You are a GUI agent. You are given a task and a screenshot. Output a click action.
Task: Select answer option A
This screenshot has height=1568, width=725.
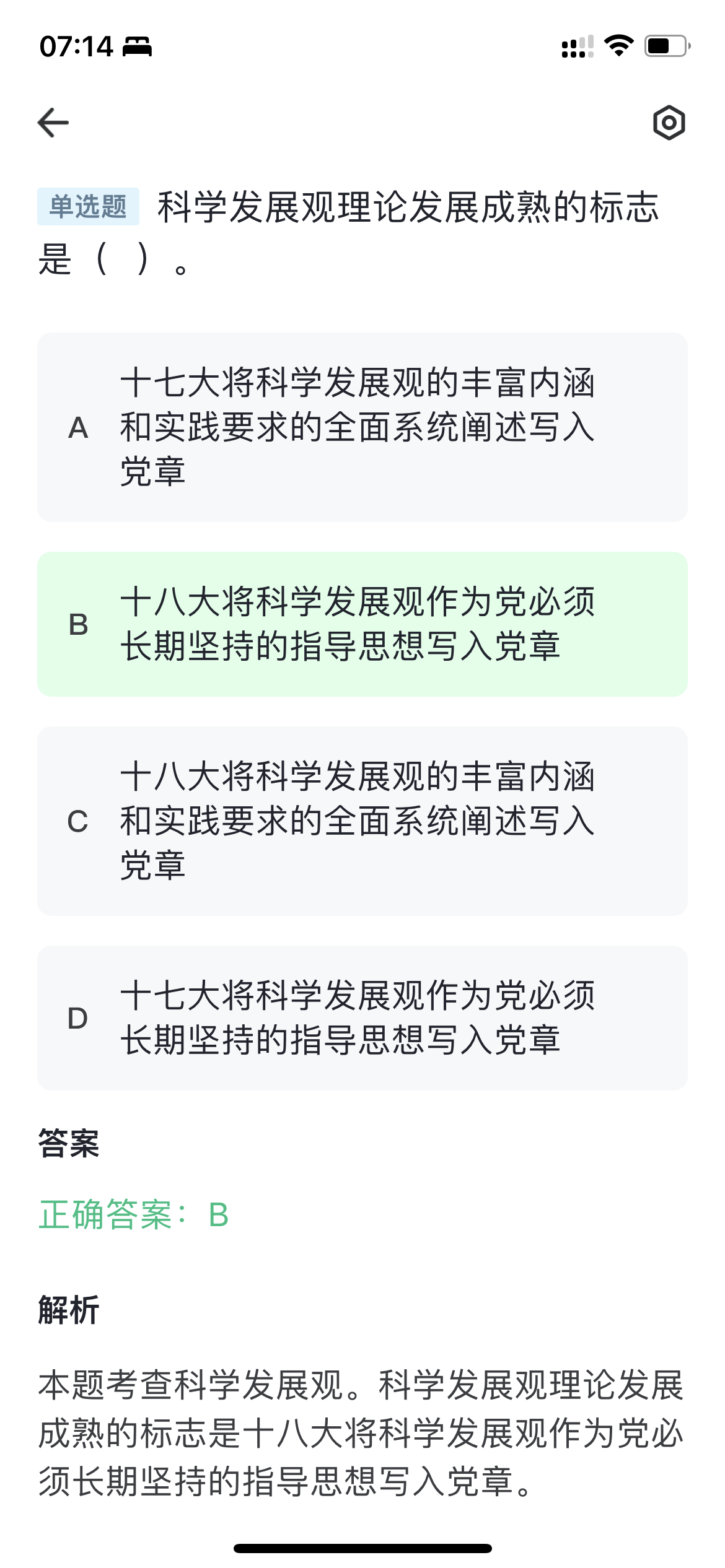click(x=362, y=427)
